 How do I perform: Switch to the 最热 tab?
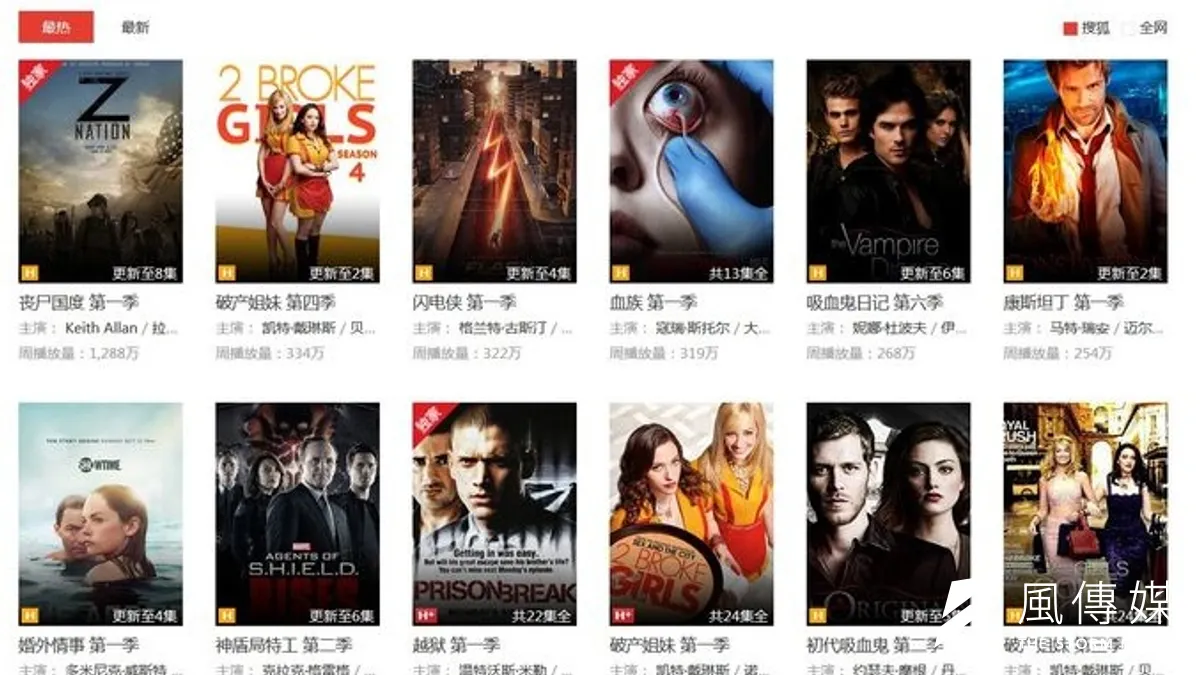[56, 27]
